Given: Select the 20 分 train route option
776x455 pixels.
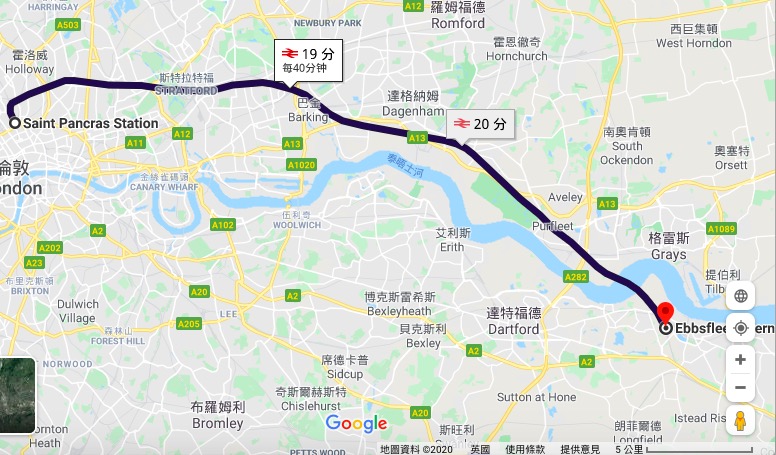Looking at the screenshot, I should pos(480,125).
